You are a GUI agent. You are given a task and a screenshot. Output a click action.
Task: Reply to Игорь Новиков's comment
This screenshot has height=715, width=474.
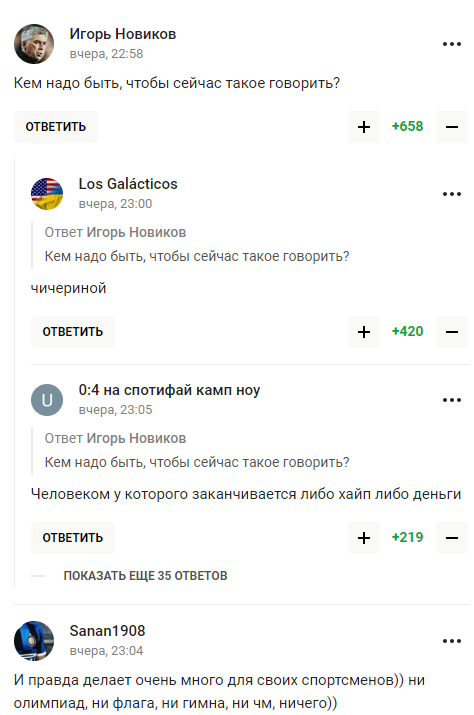pos(56,127)
